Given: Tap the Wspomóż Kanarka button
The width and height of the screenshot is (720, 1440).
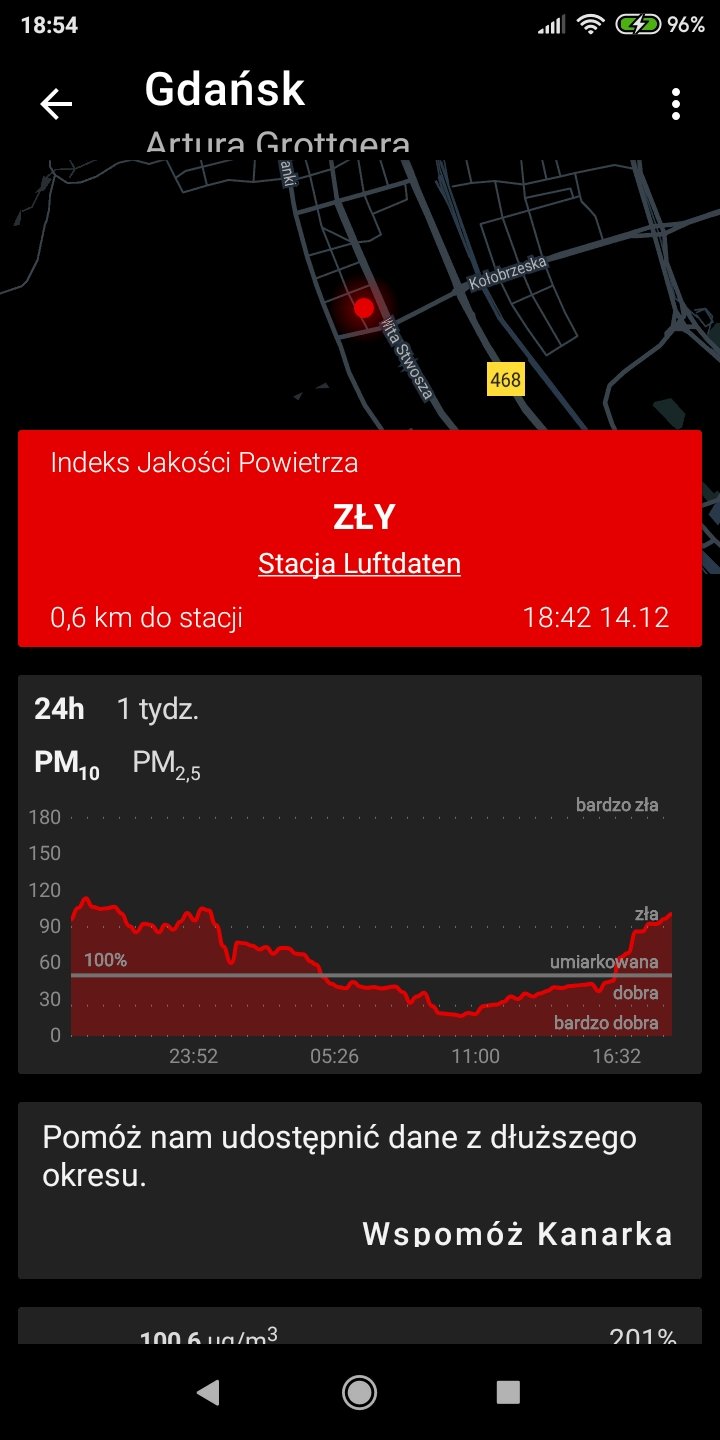Looking at the screenshot, I should coord(517,1233).
